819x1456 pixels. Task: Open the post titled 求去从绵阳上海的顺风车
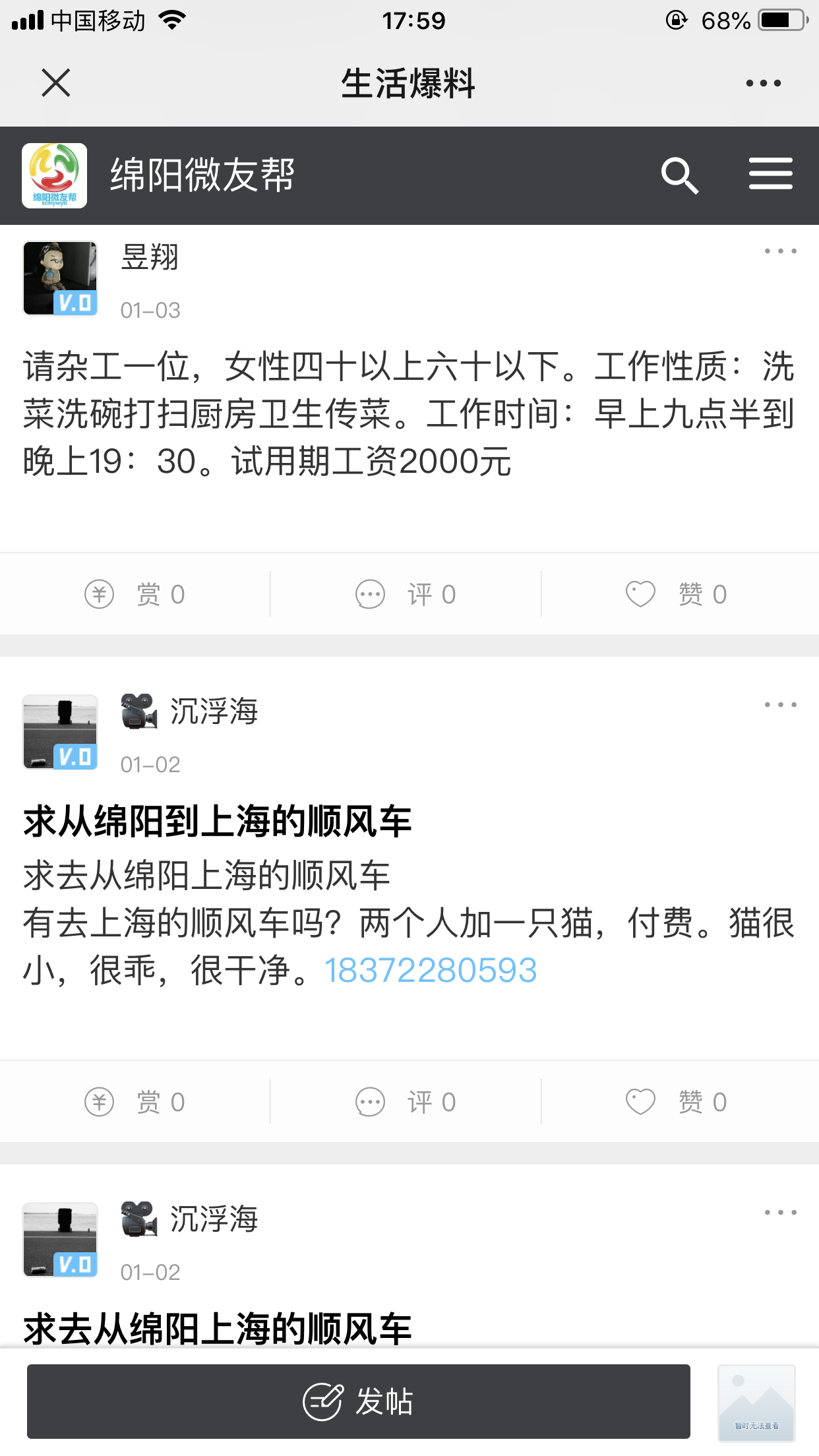click(218, 1328)
